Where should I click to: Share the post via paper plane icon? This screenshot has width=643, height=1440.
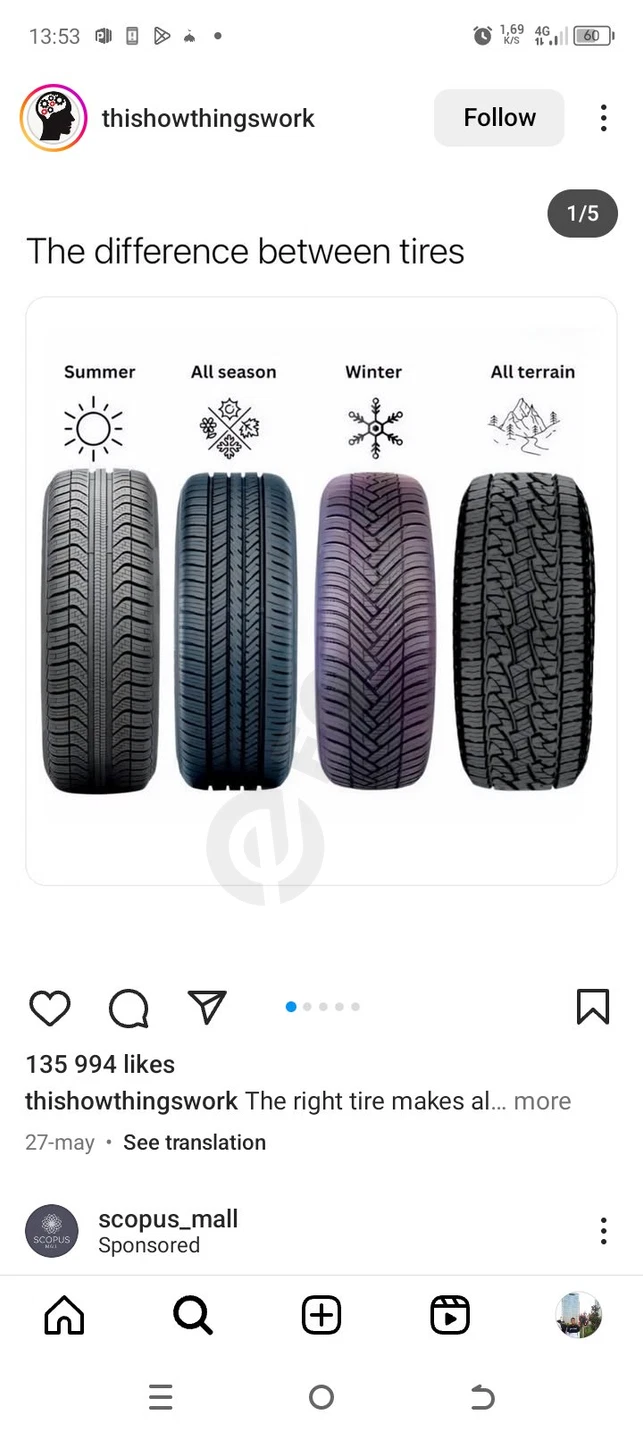coord(207,1006)
